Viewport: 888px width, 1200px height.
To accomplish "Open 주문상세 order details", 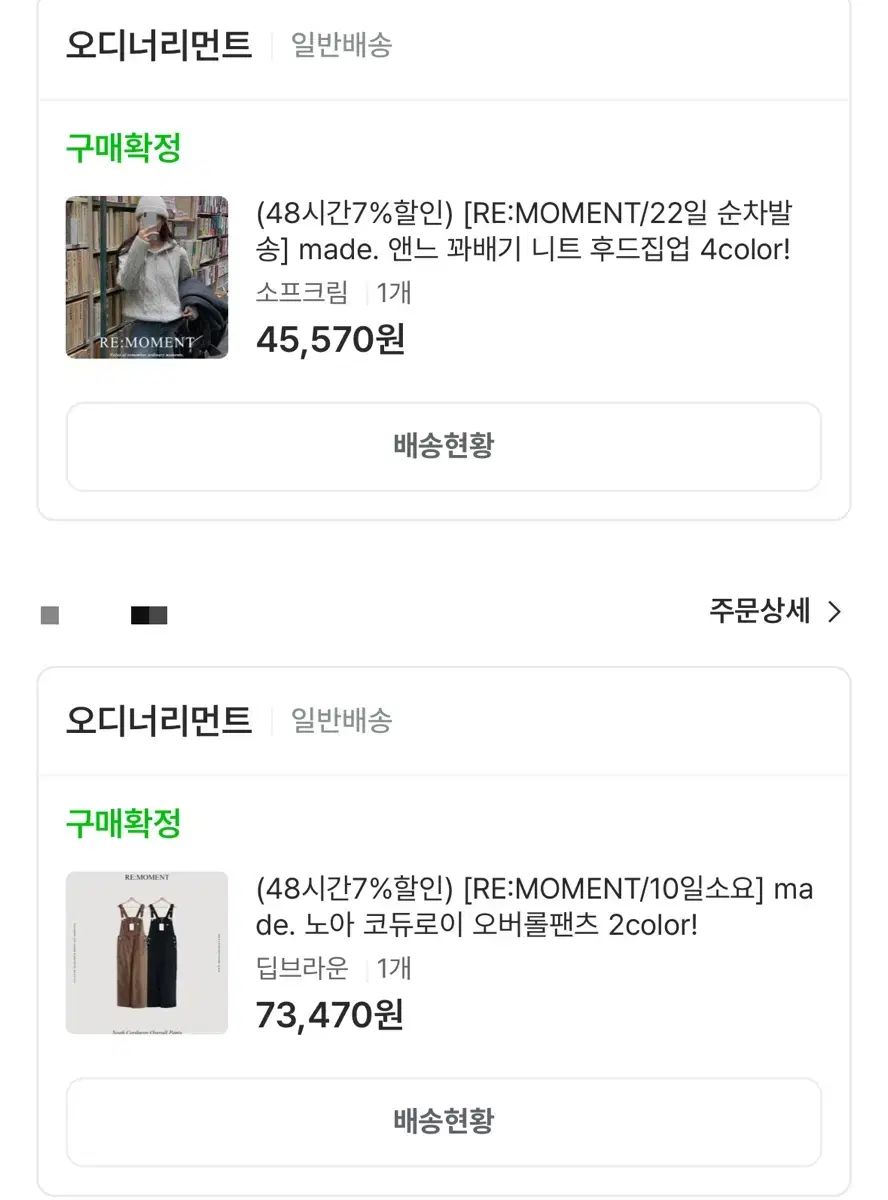I will click(775, 612).
